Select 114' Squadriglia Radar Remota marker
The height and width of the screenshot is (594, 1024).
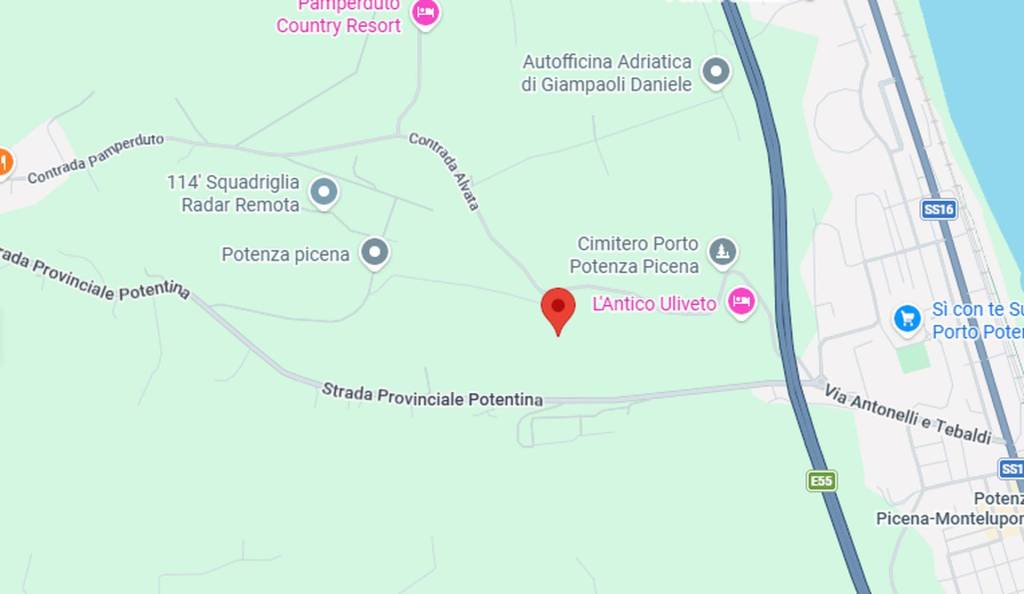pyautogui.click(x=323, y=191)
